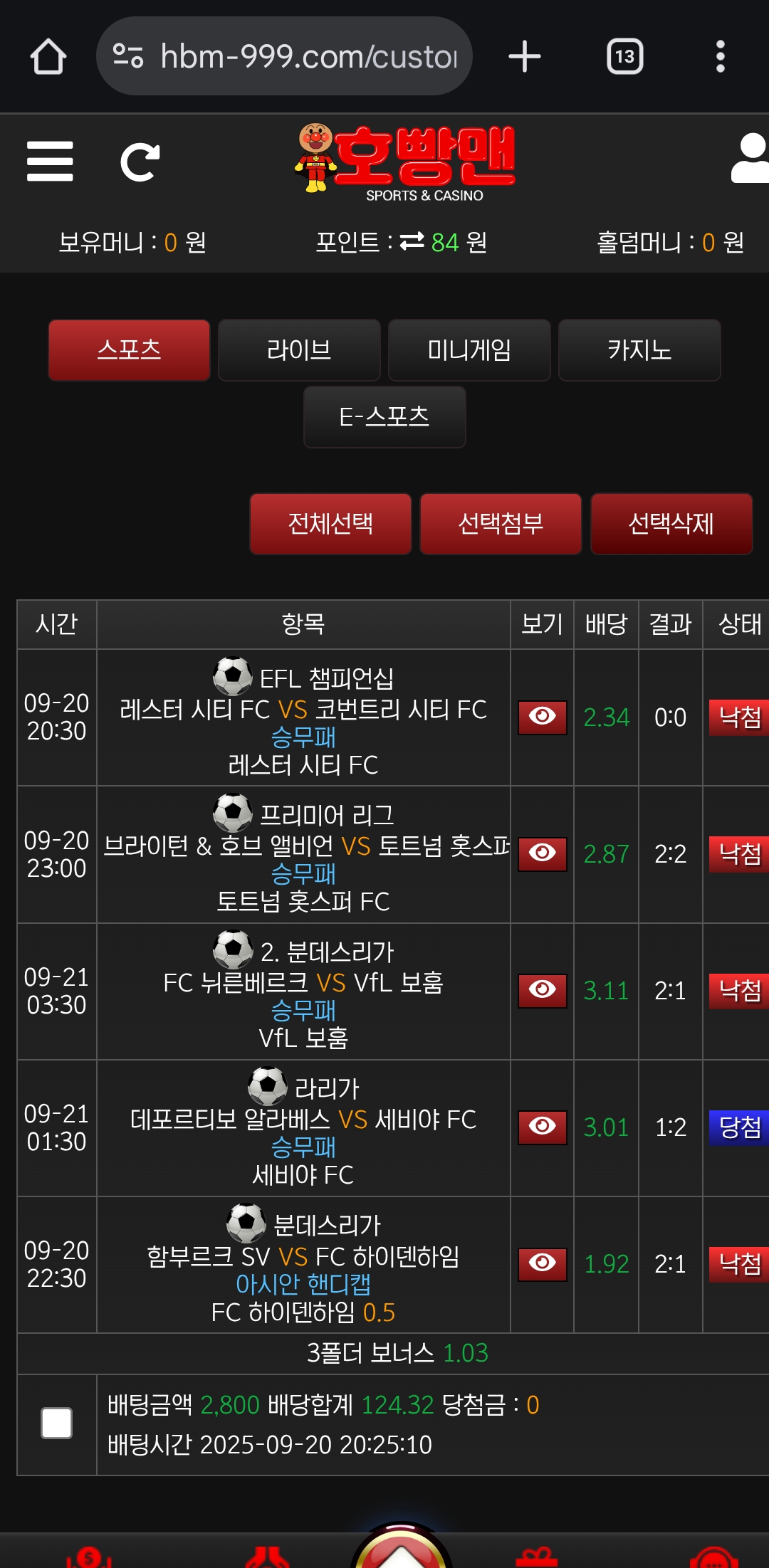This screenshot has height=1568, width=769.
Task: Open the browser home page
Action: tap(48, 56)
